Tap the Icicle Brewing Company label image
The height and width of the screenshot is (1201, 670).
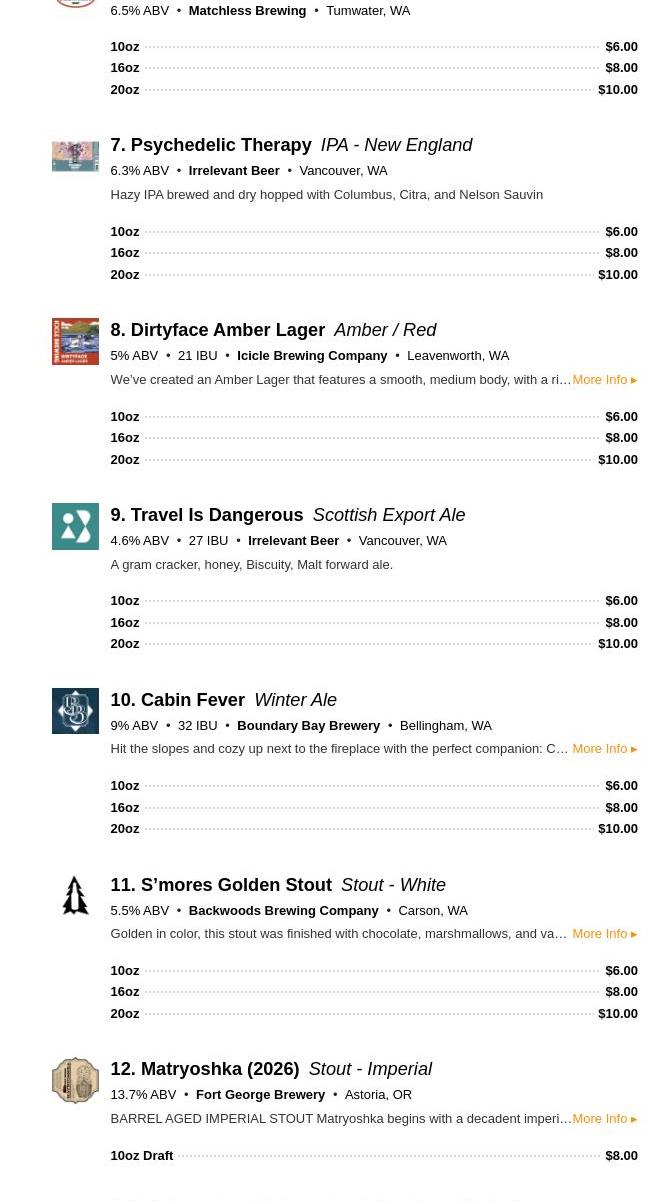[x=75, y=342]
